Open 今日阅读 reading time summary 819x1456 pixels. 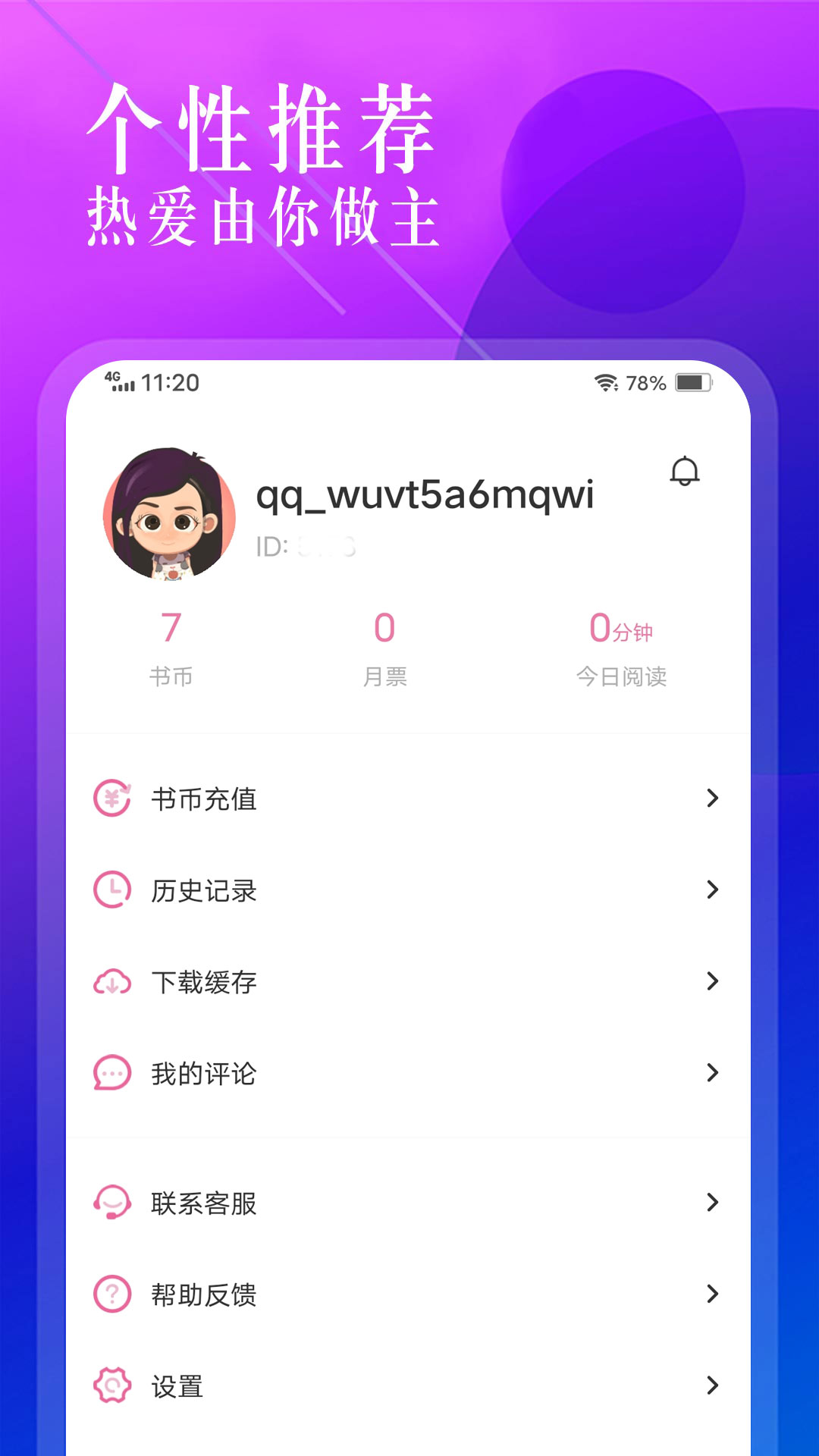(623, 648)
